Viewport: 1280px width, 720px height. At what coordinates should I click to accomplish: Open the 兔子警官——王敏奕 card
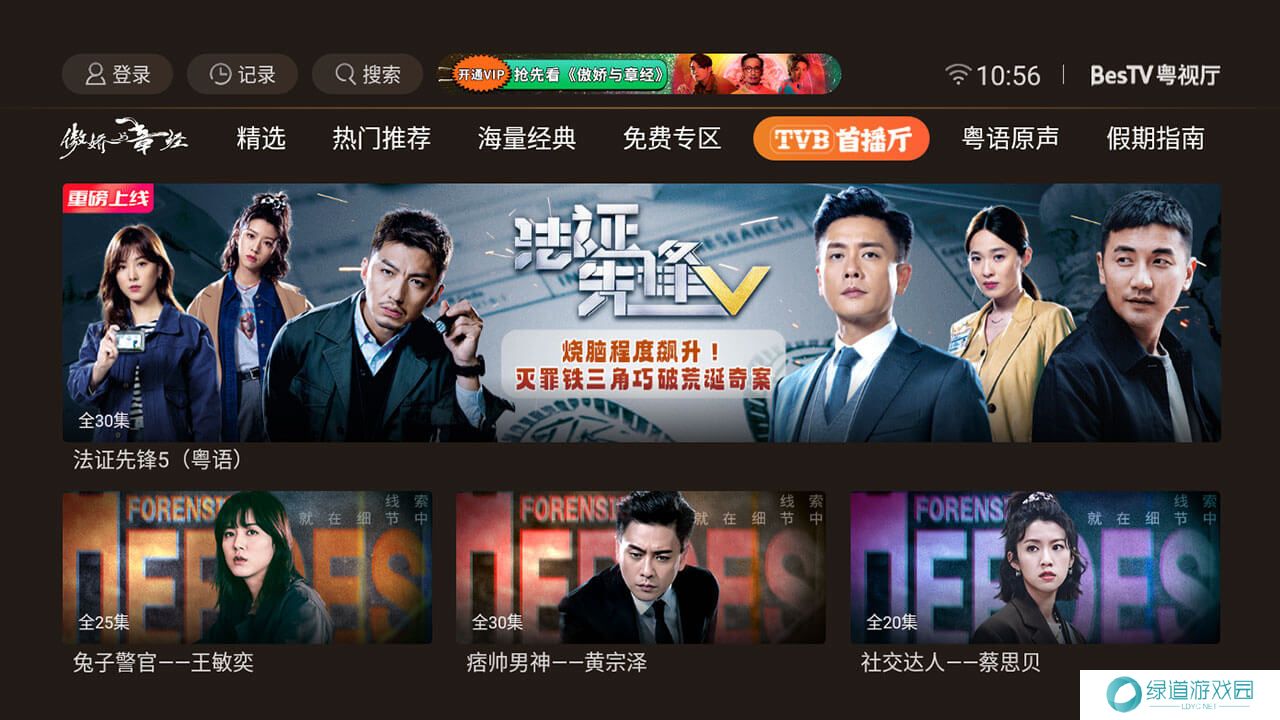[247, 568]
